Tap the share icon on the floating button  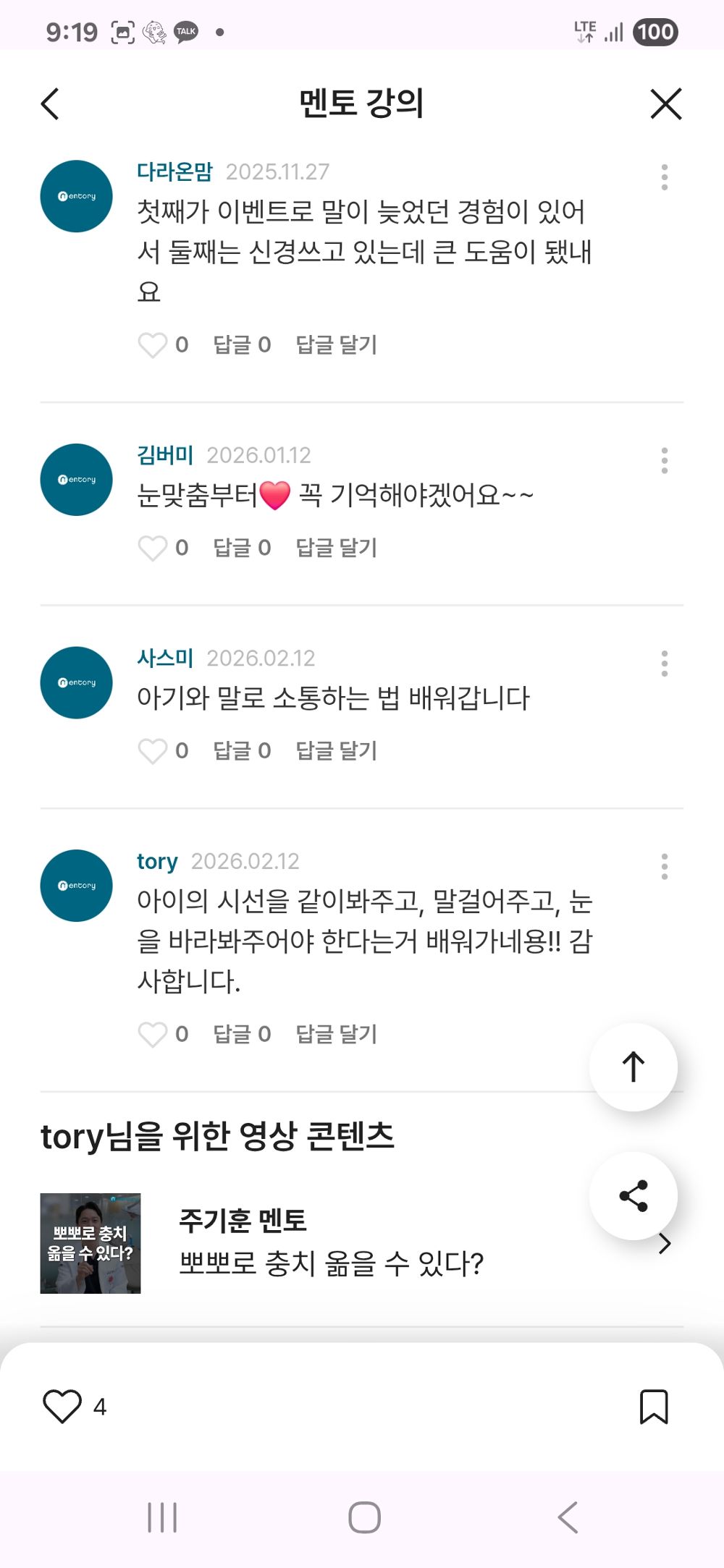click(x=633, y=1196)
